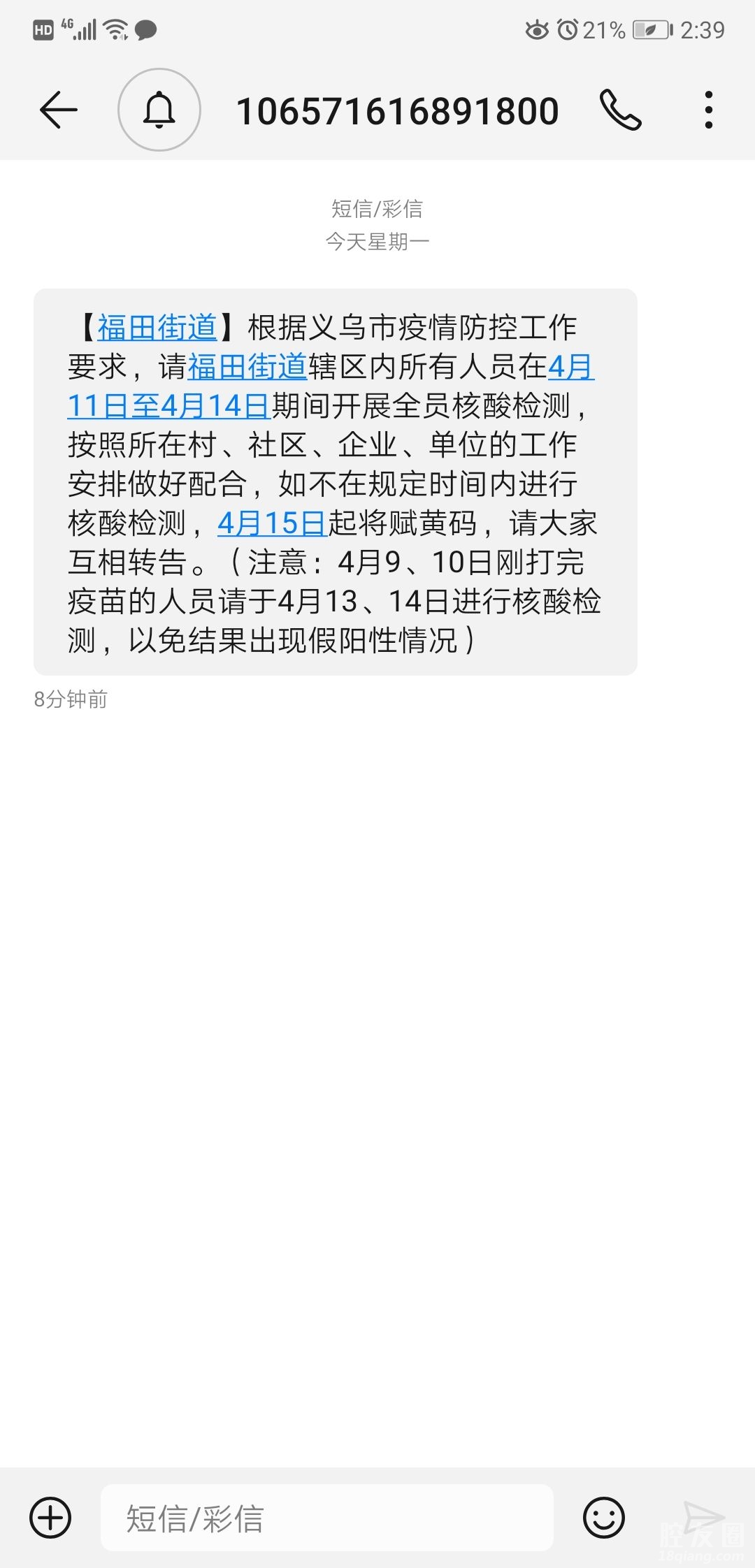
Task: Add an attachment with the plus icon
Action: coord(50,1518)
